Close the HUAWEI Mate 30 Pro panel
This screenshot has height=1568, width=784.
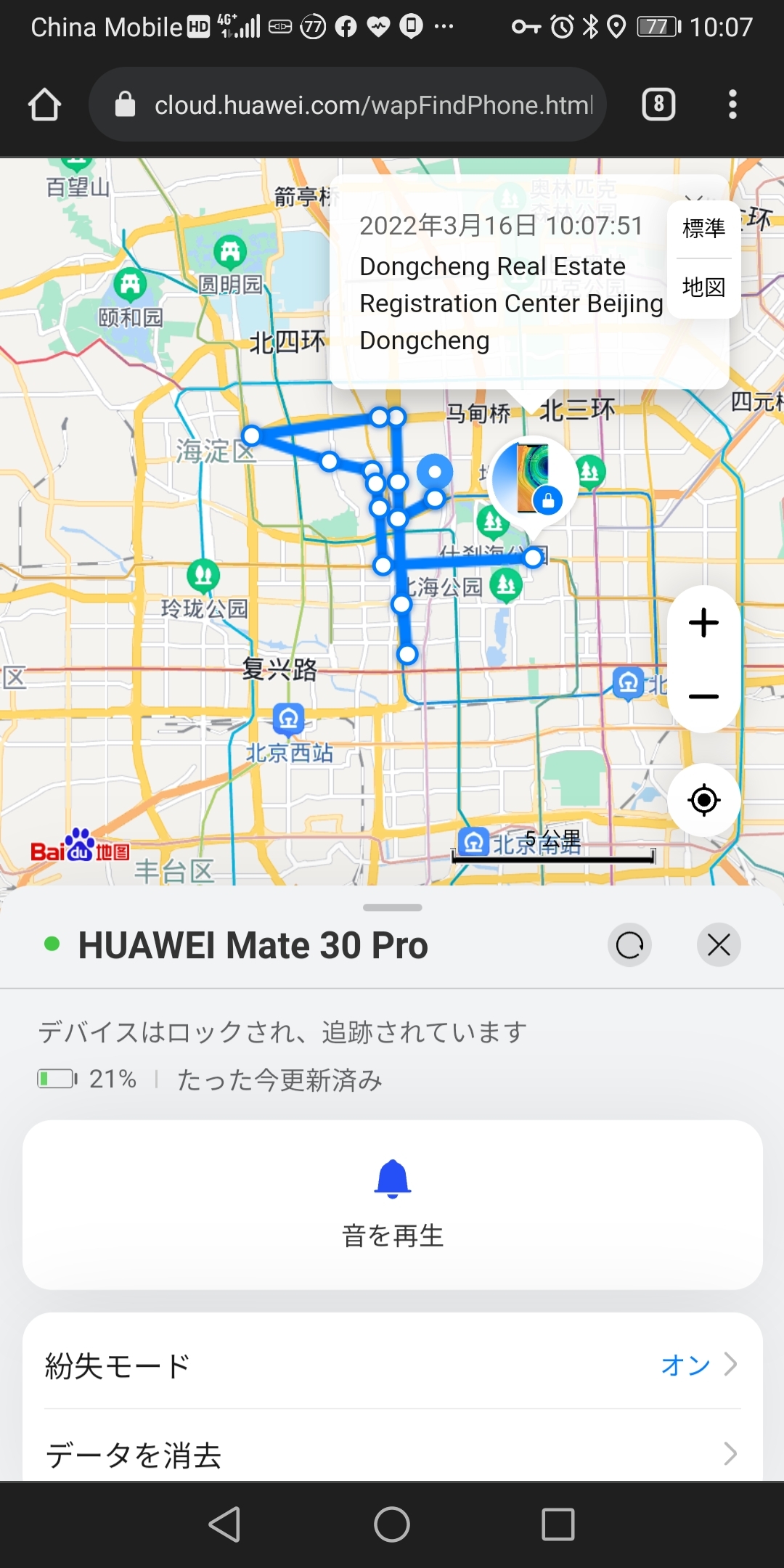719,945
